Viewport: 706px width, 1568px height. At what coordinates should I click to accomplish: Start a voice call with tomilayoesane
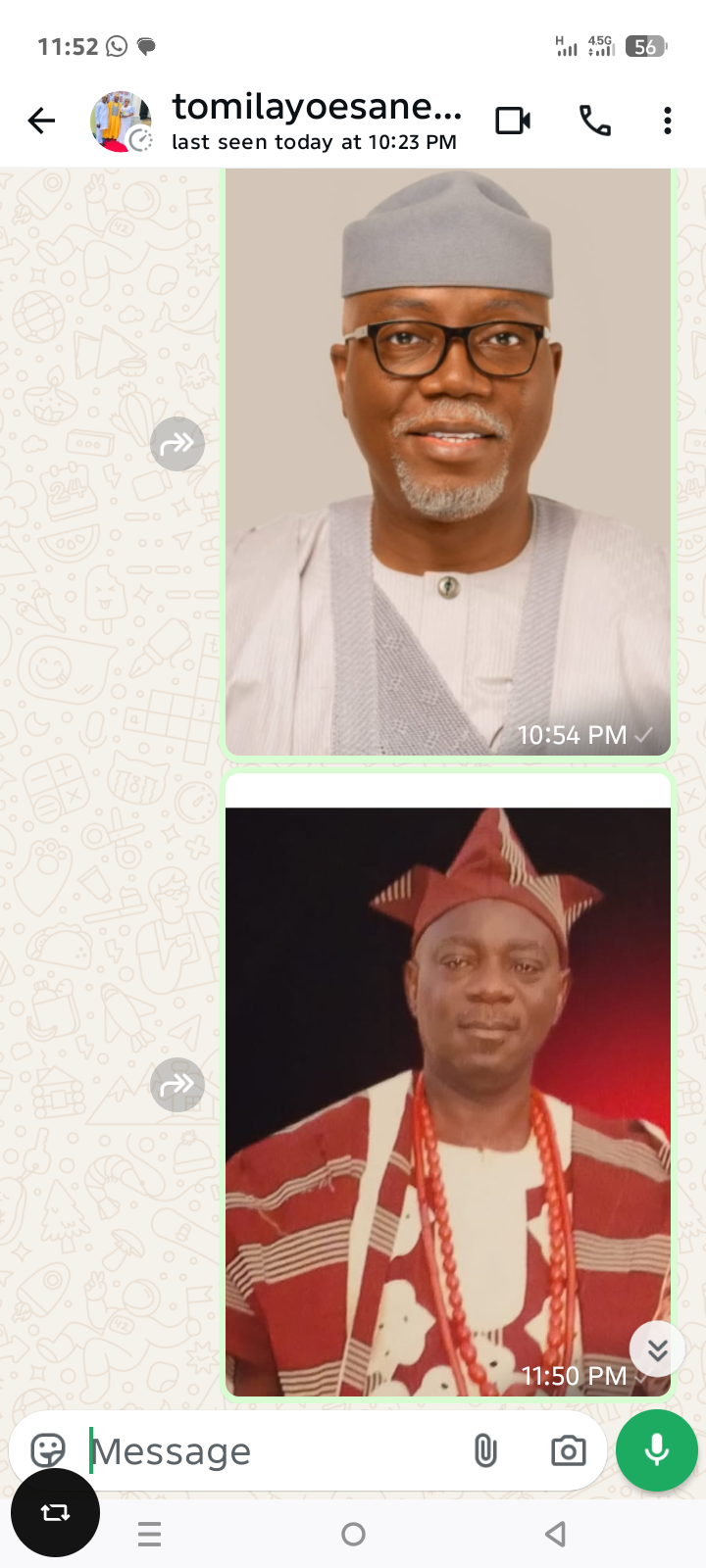click(594, 121)
